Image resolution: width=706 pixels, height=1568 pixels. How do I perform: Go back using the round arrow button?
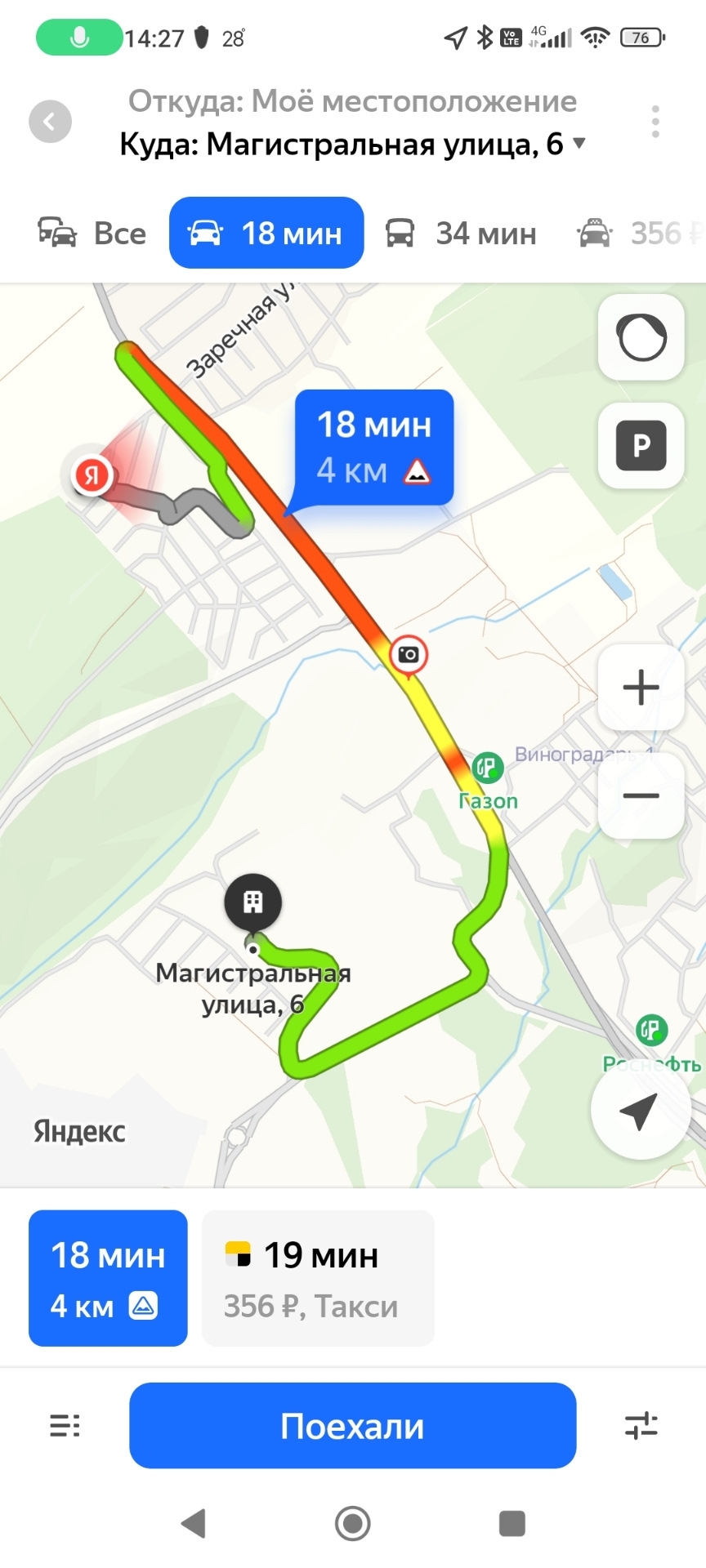(50, 122)
